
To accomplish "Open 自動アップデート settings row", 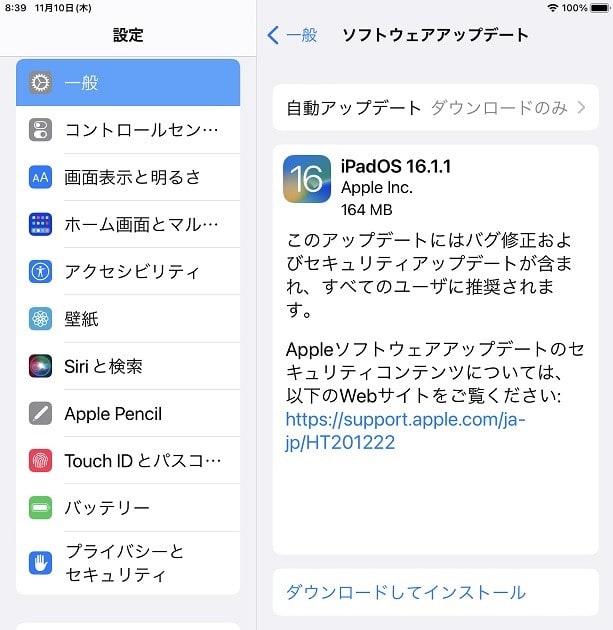I will click(435, 107).
